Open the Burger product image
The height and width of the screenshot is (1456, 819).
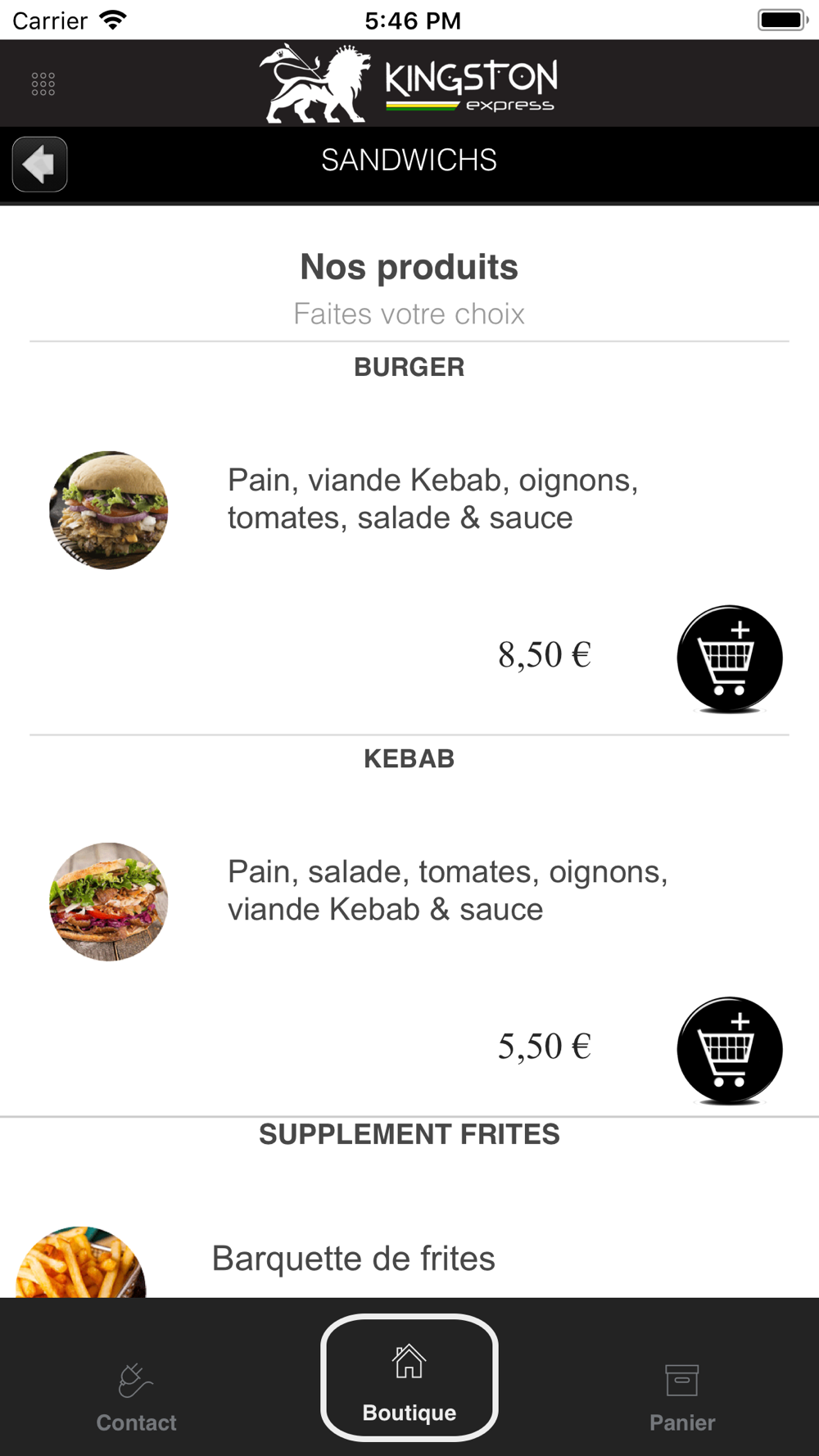pyautogui.click(x=109, y=510)
